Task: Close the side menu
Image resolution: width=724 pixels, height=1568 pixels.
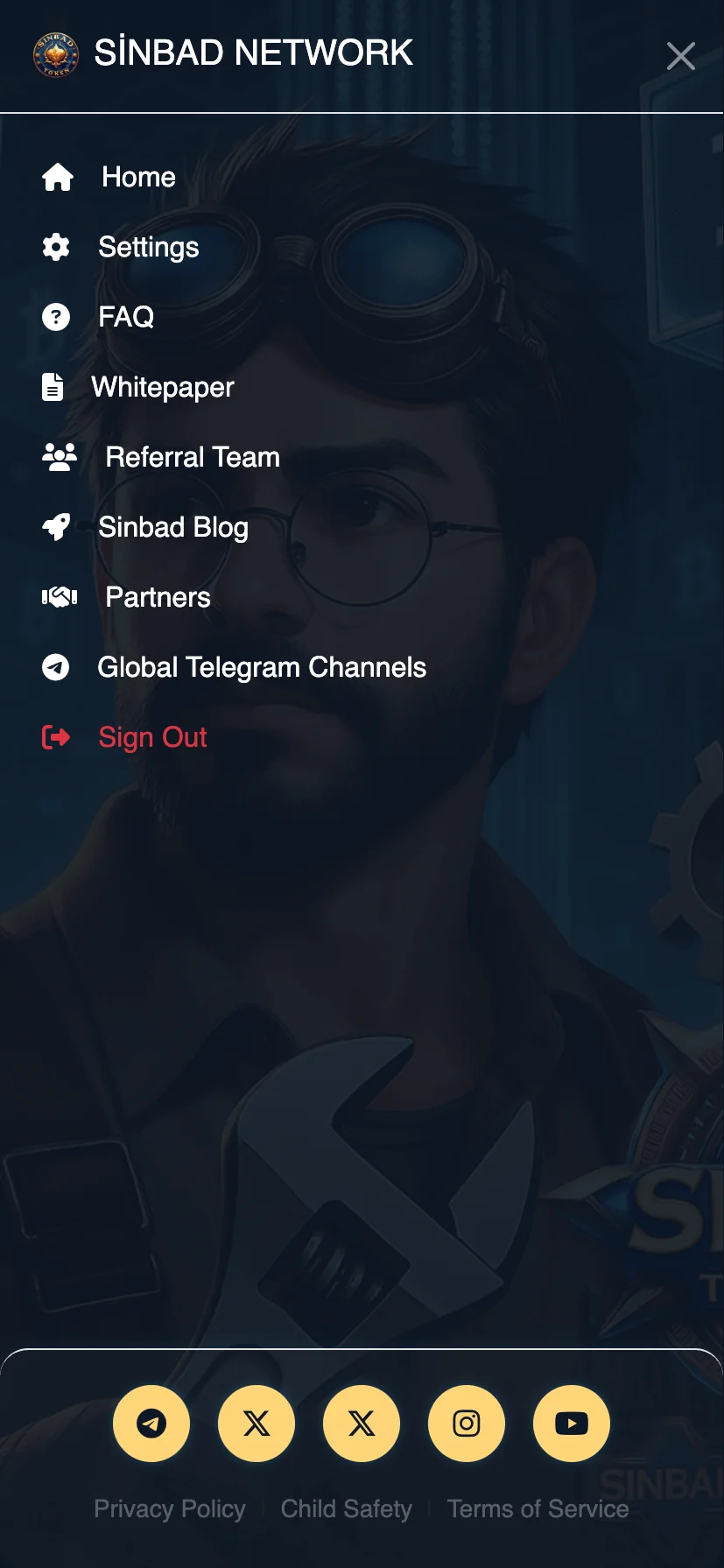Action: pyautogui.click(x=680, y=56)
